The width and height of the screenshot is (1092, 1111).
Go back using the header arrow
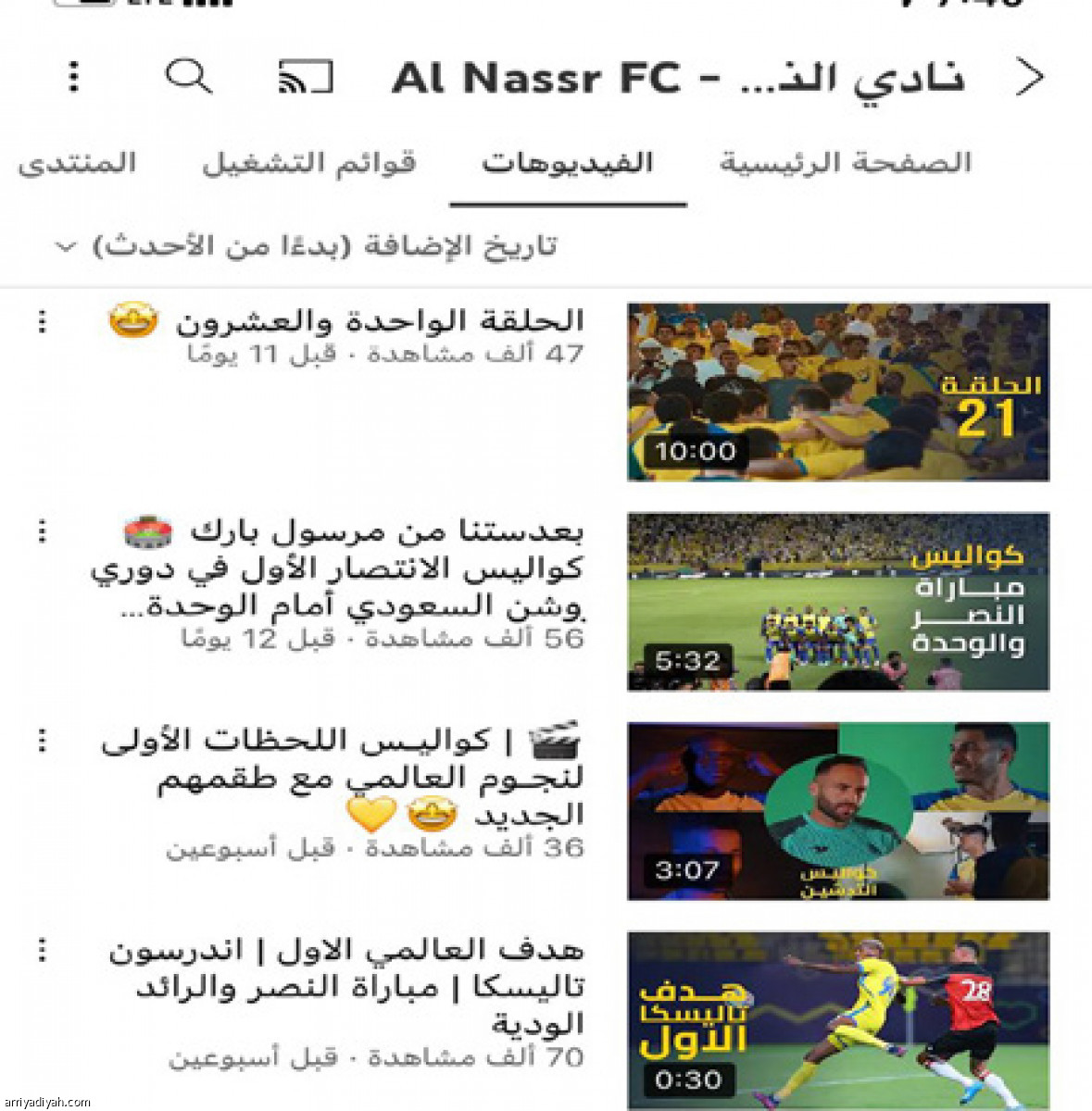click(1030, 77)
